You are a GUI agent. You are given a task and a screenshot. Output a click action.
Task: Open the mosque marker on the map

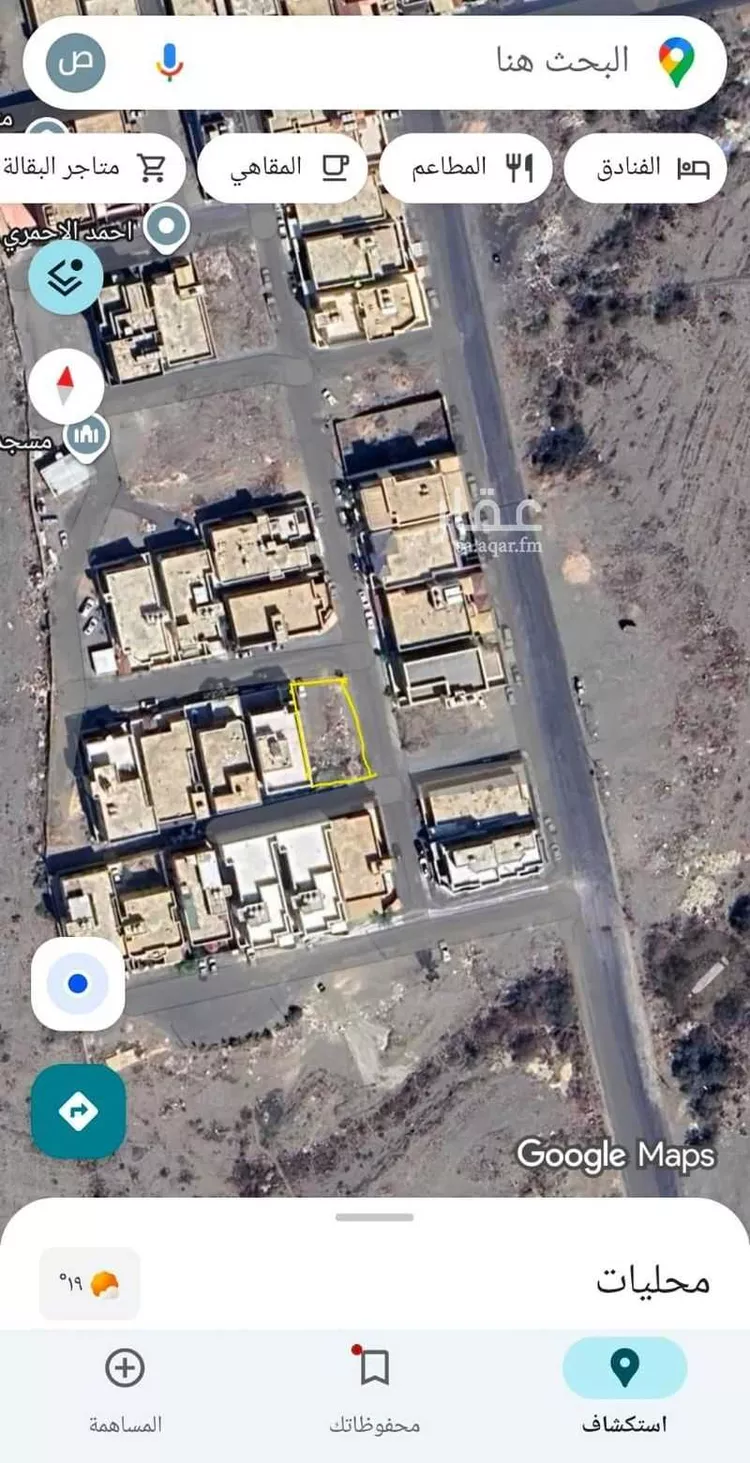click(88, 434)
